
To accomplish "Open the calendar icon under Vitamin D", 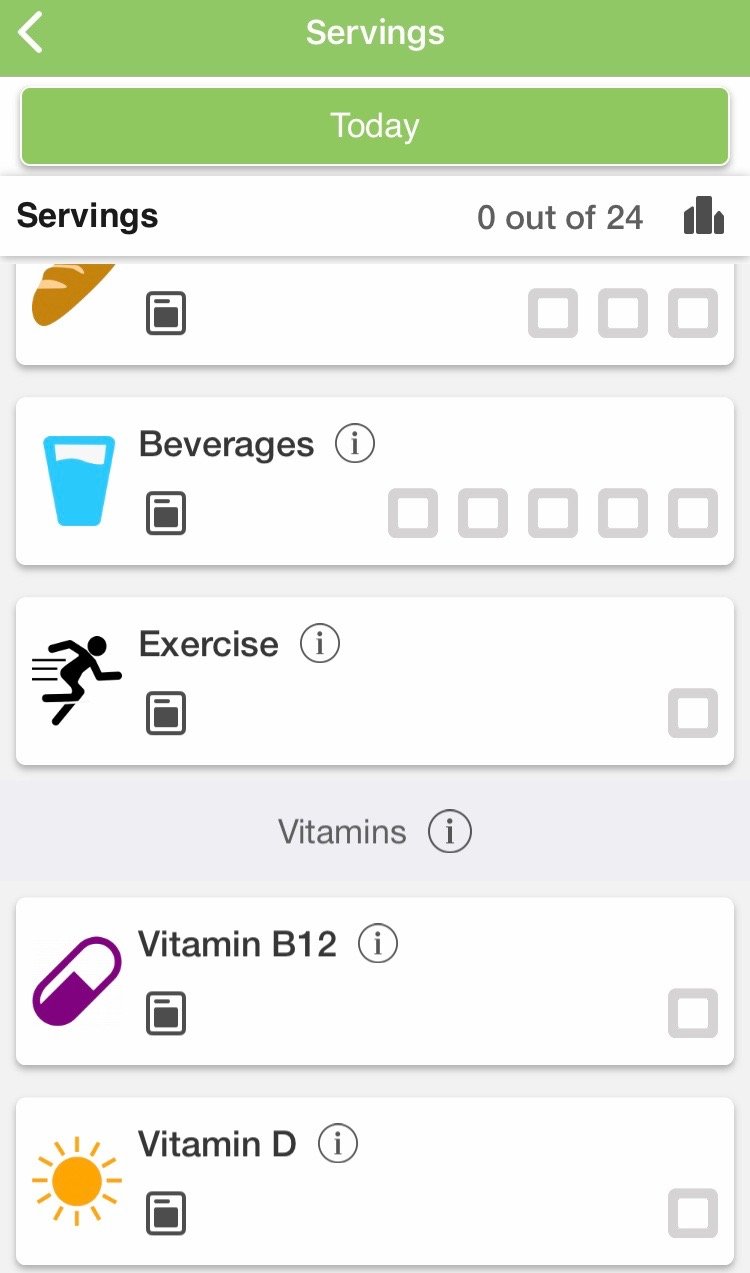I will tap(166, 1214).
